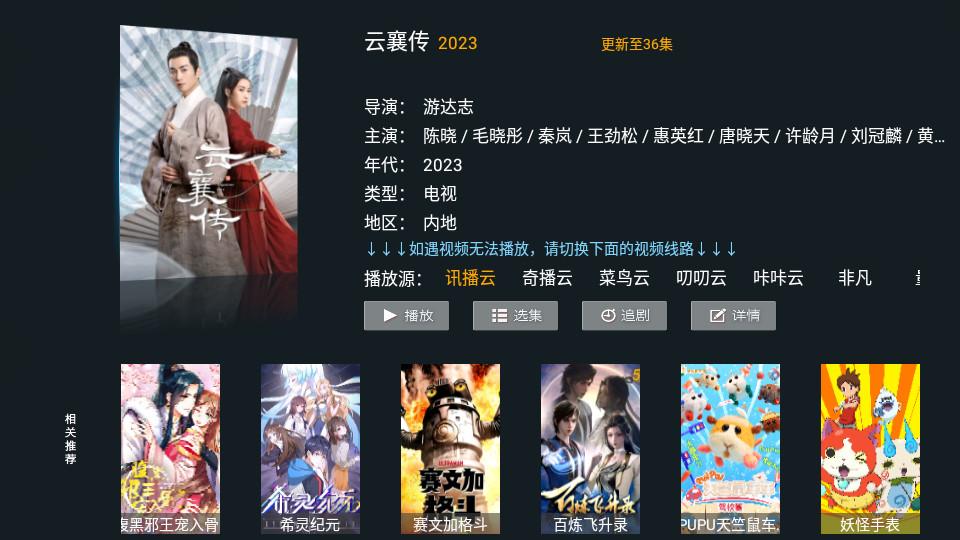The image size is (960, 540).
Task: Open recommended title 希灵纪元
Action: coord(310,448)
